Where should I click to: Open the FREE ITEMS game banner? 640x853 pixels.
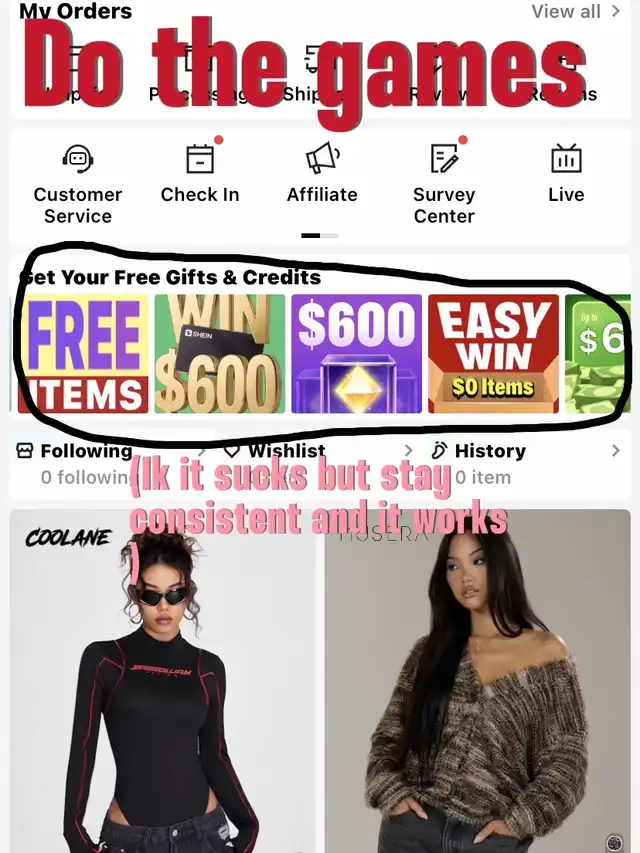tap(83, 354)
